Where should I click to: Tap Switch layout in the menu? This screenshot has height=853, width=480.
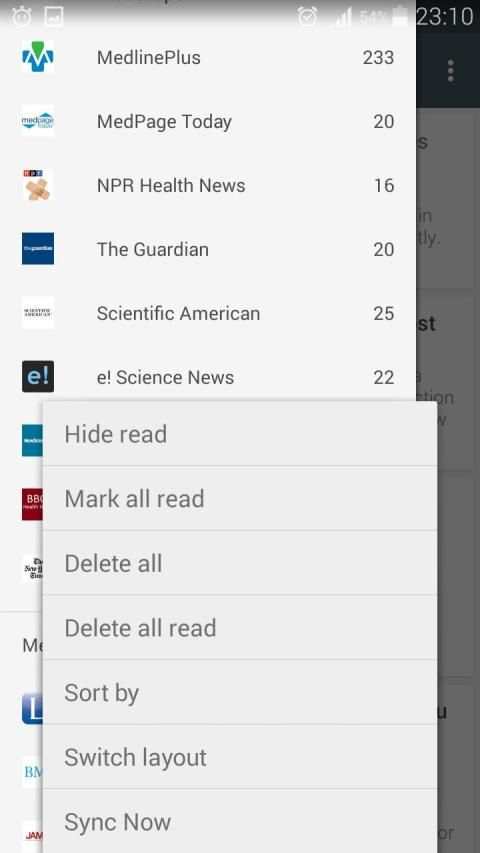239,757
